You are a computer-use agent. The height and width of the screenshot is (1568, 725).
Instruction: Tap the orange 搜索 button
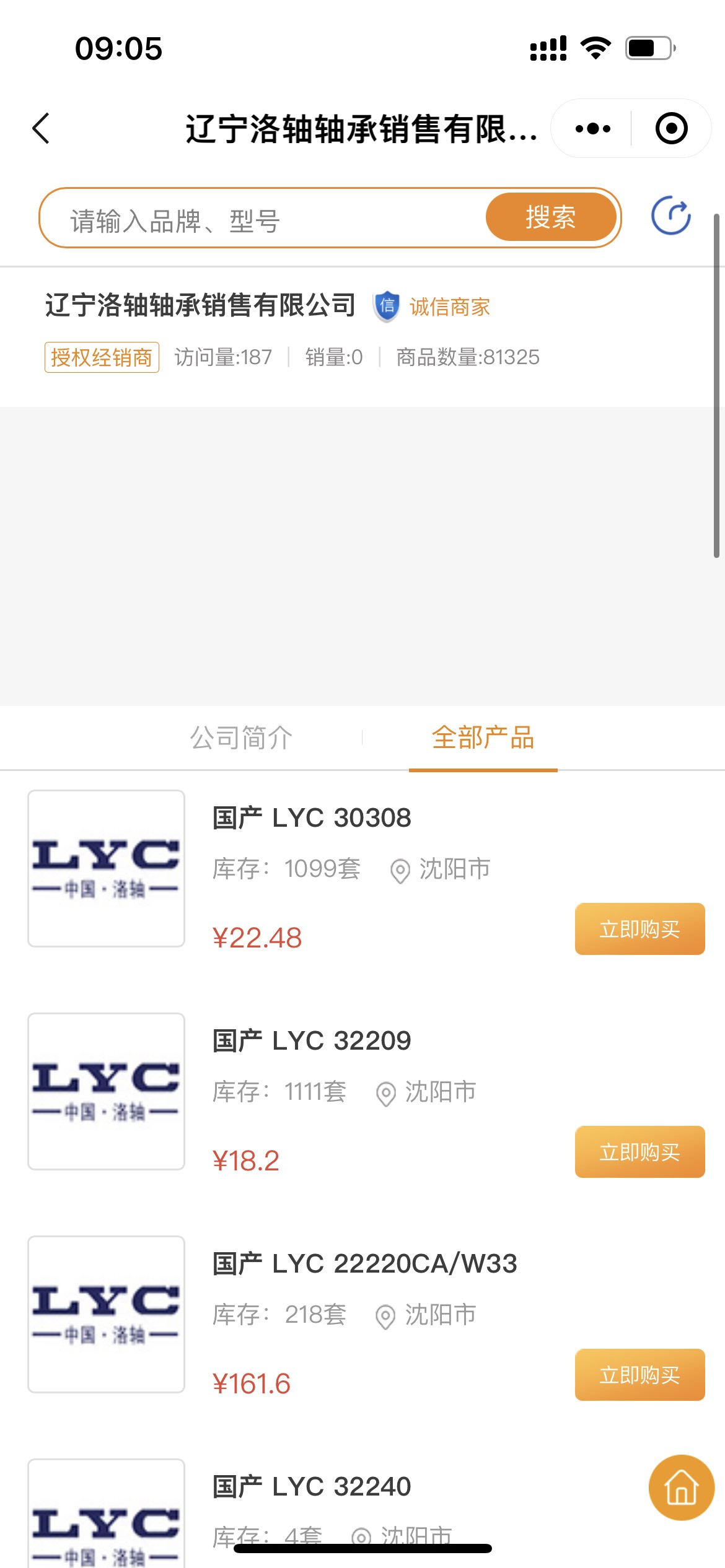point(551,217)
